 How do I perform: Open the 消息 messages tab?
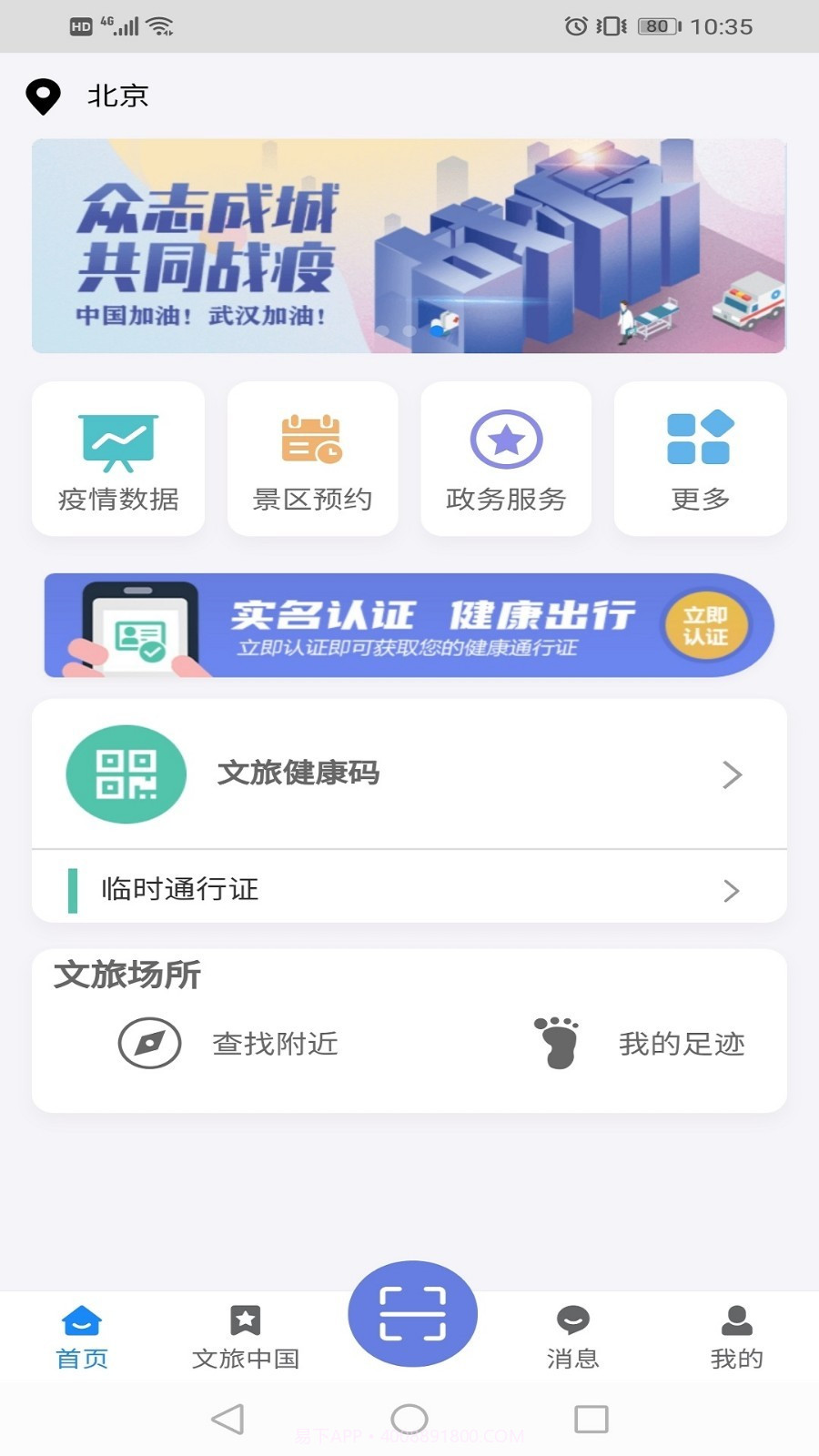[x=573, y=1334]
